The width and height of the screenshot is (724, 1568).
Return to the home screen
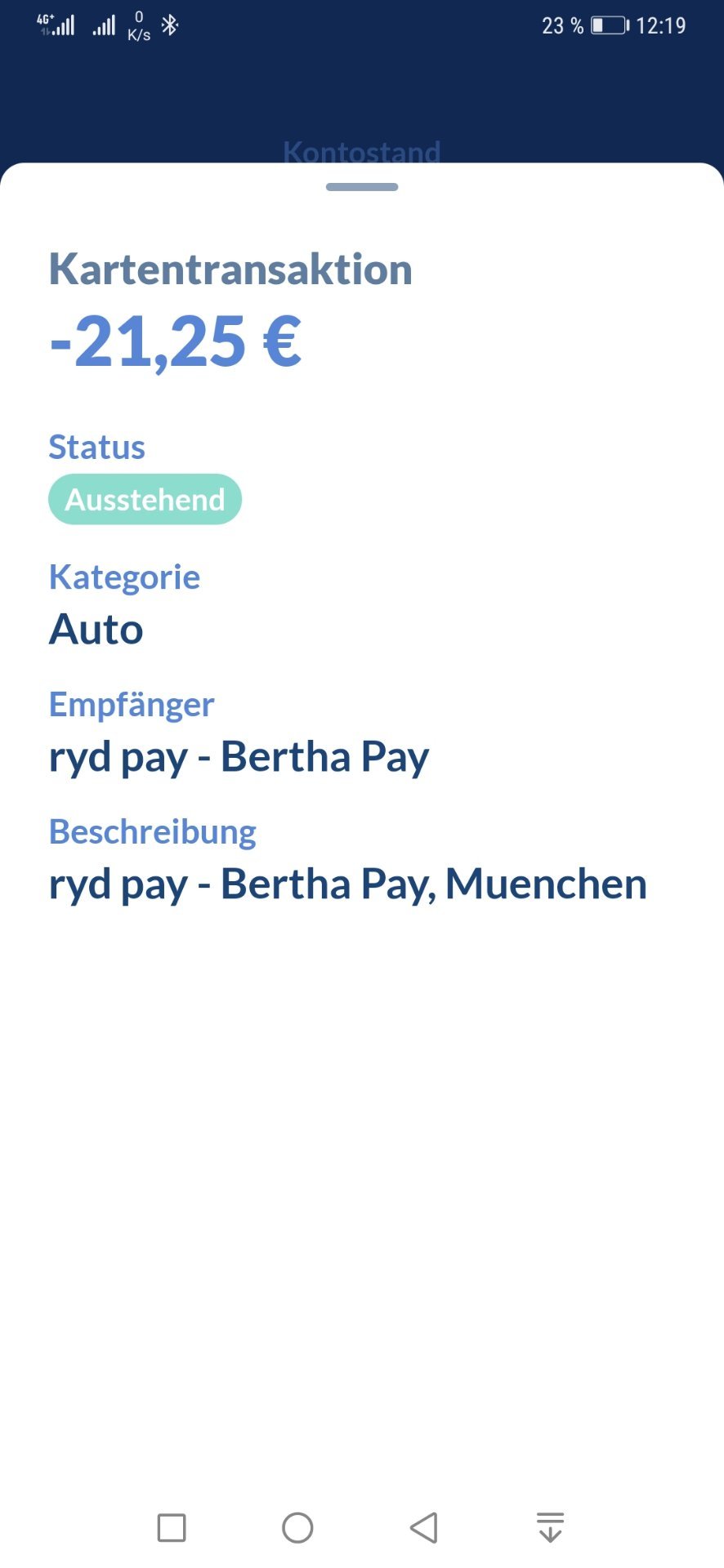click(297, 1527)
